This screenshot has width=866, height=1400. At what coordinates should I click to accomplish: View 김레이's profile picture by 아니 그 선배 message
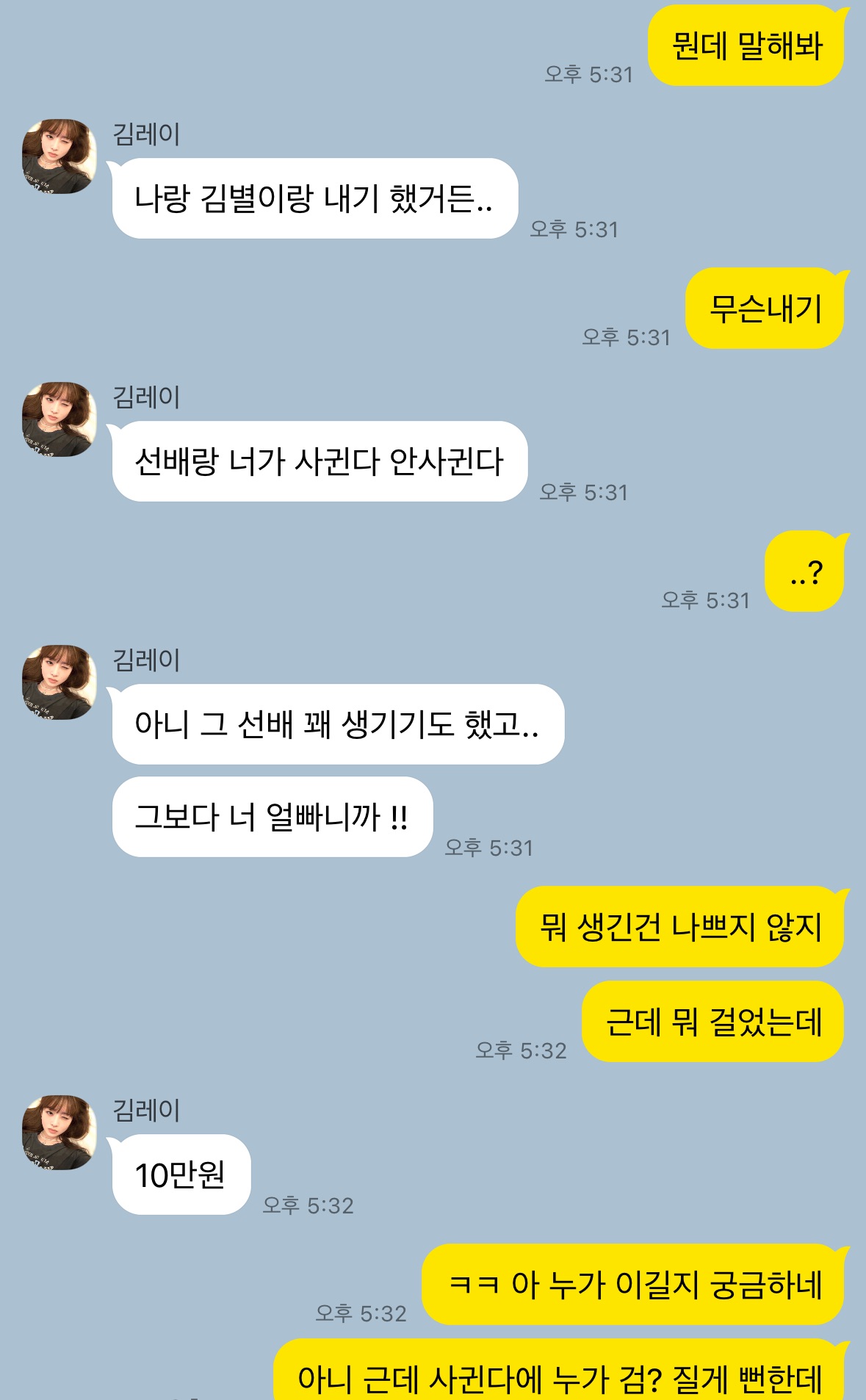(x=59, y=682)
